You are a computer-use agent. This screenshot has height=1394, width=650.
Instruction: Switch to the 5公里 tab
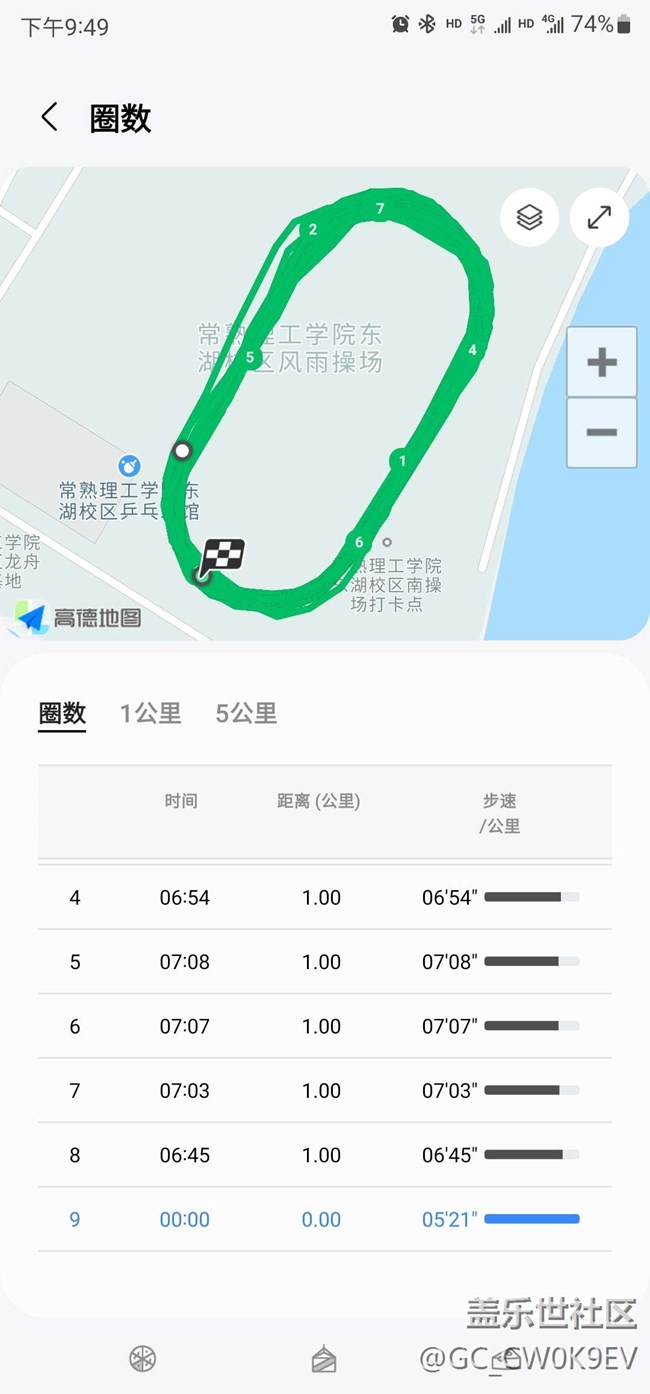246,713
